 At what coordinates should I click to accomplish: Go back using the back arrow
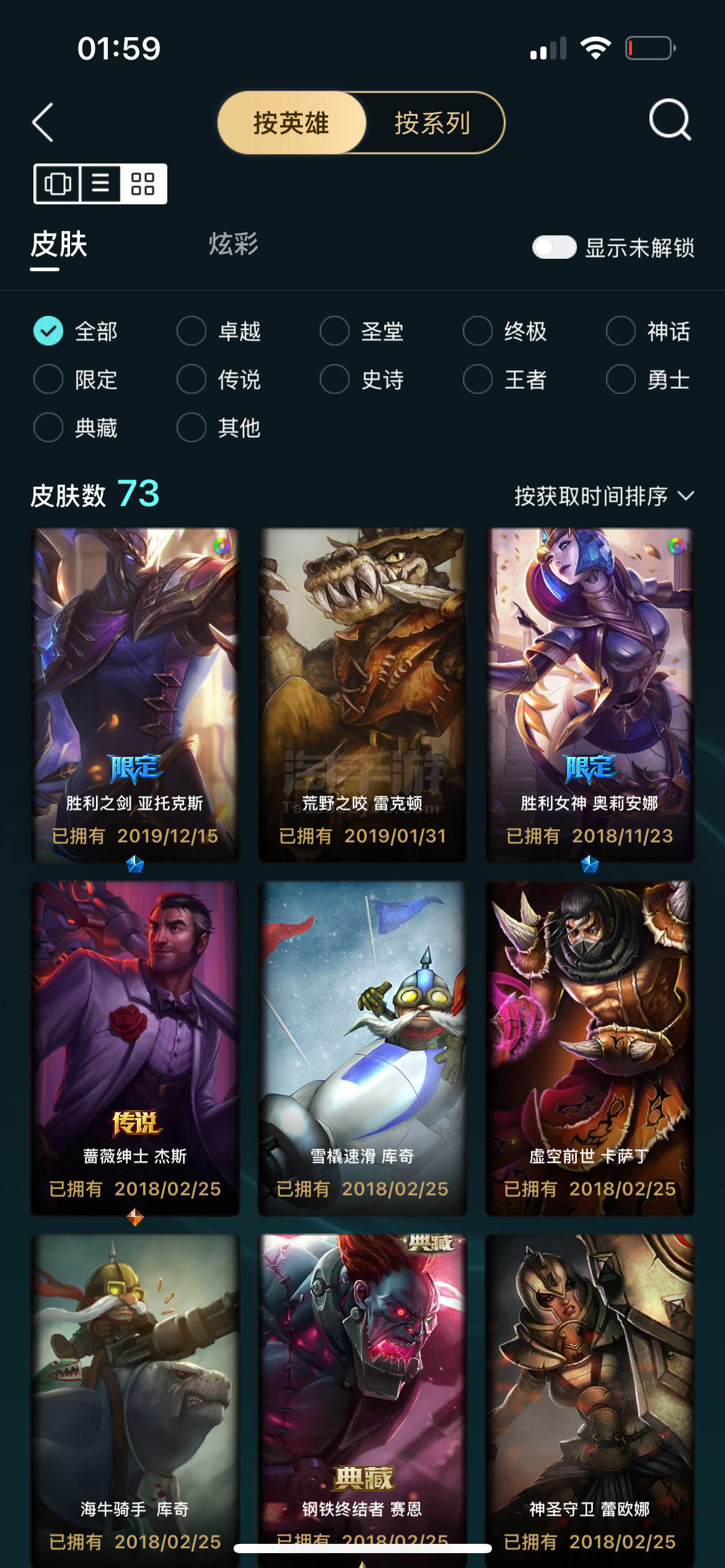pyautogui.click(x=43, y=123)
